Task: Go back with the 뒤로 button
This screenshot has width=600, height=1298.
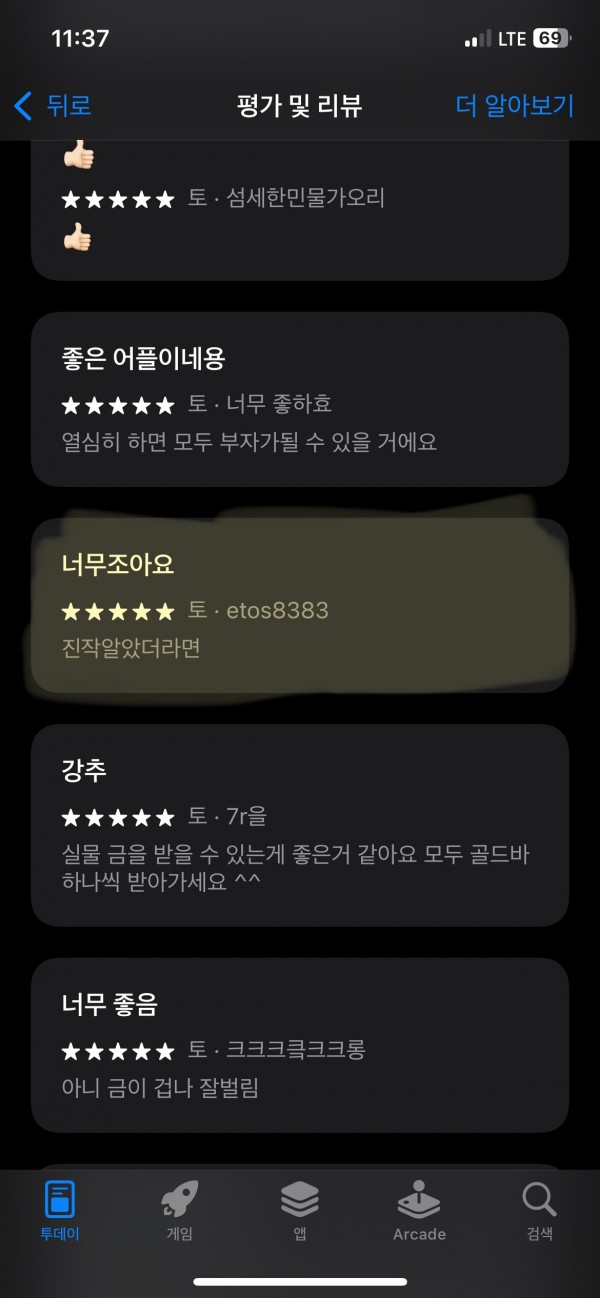Action: 53,104
